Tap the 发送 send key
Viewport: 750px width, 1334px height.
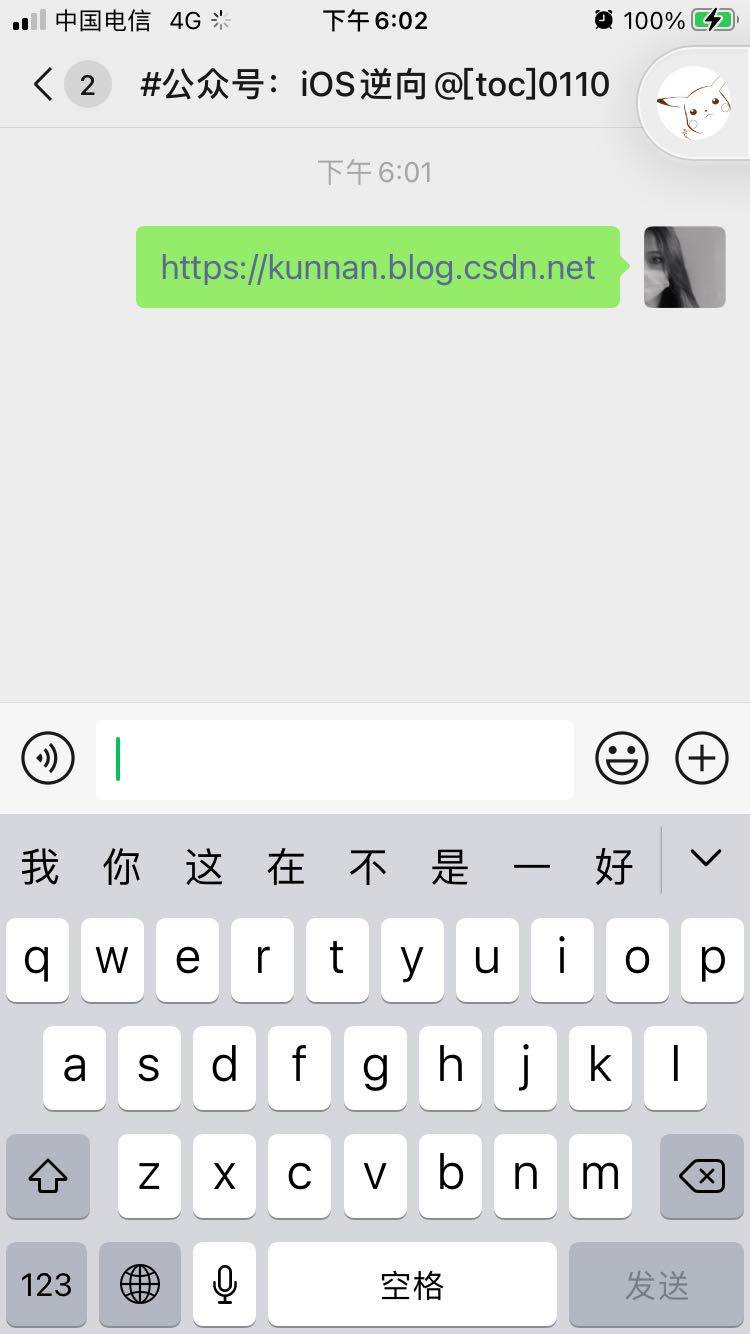[x=656, y=1284]
